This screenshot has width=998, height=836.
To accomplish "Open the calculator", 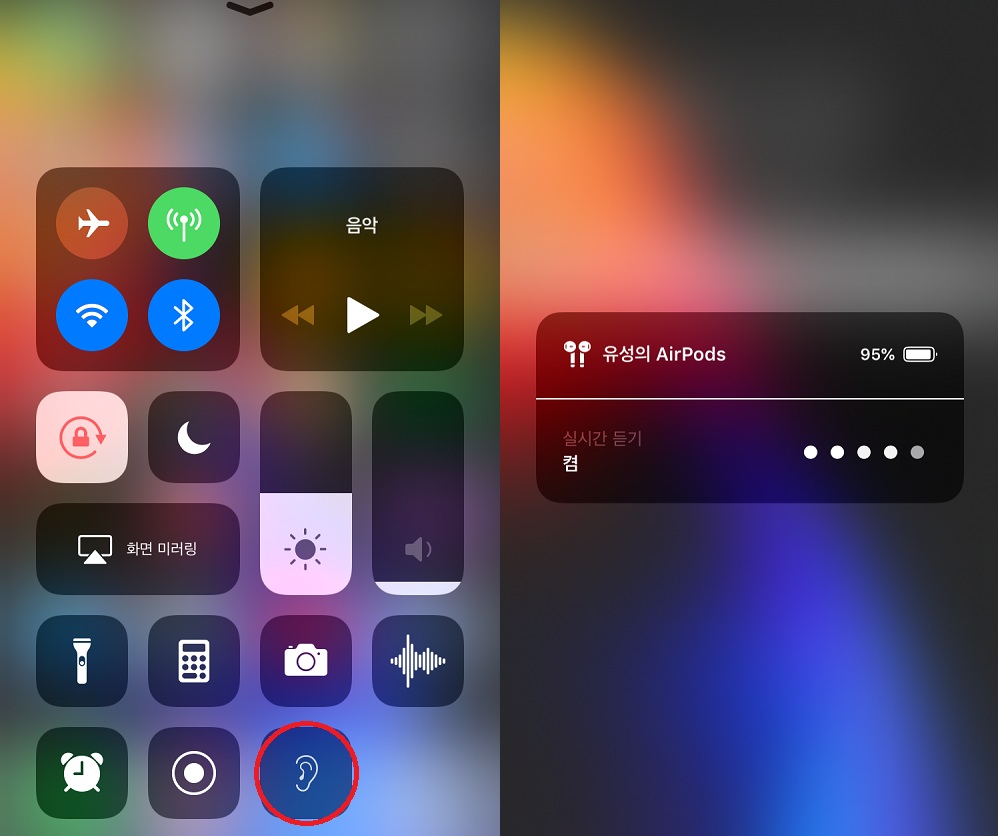I will coord(194,661).
